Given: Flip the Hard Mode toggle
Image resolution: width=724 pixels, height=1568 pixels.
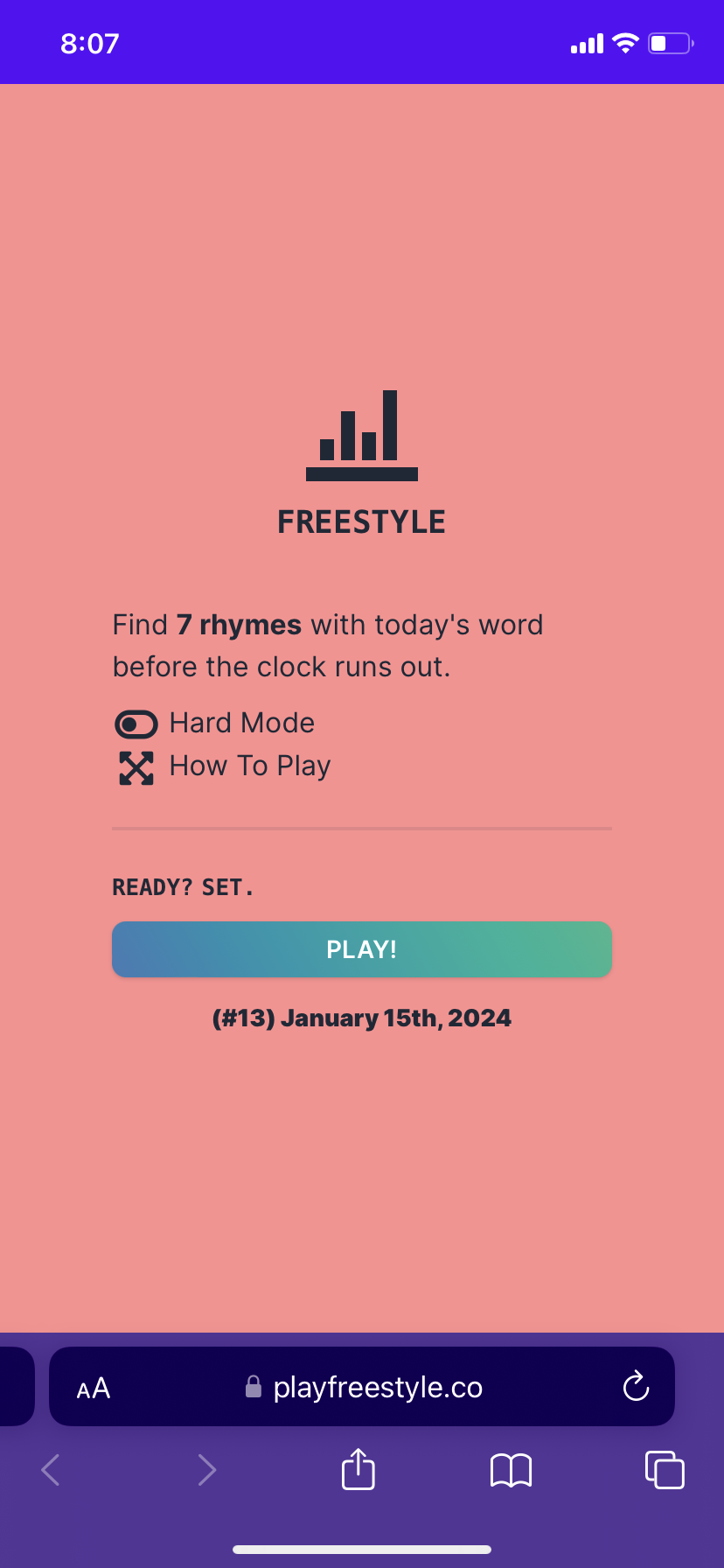Looking at the screenshot, I should click(x=136, y=724).
